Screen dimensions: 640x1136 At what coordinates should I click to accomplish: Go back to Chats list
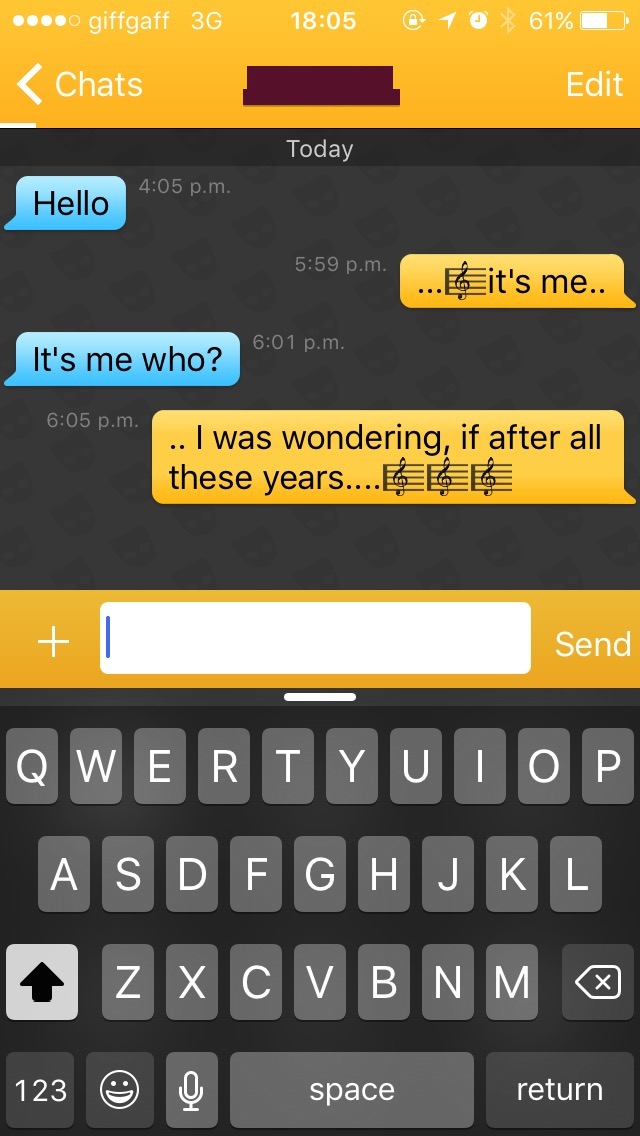point(80,85)
